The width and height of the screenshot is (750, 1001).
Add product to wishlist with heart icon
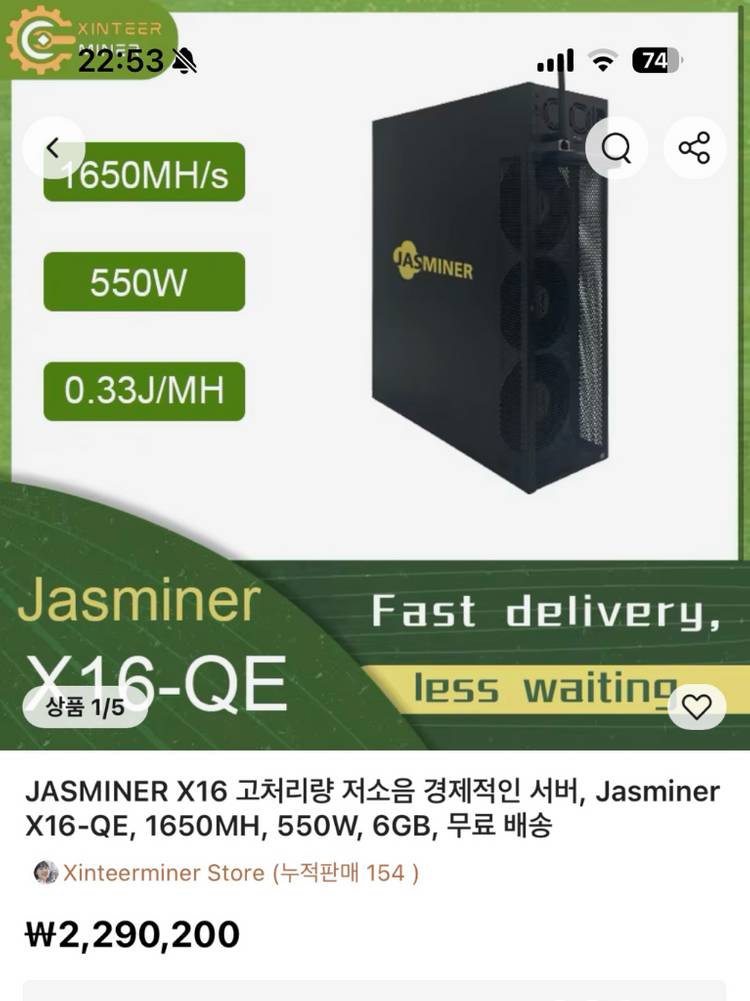696,707
